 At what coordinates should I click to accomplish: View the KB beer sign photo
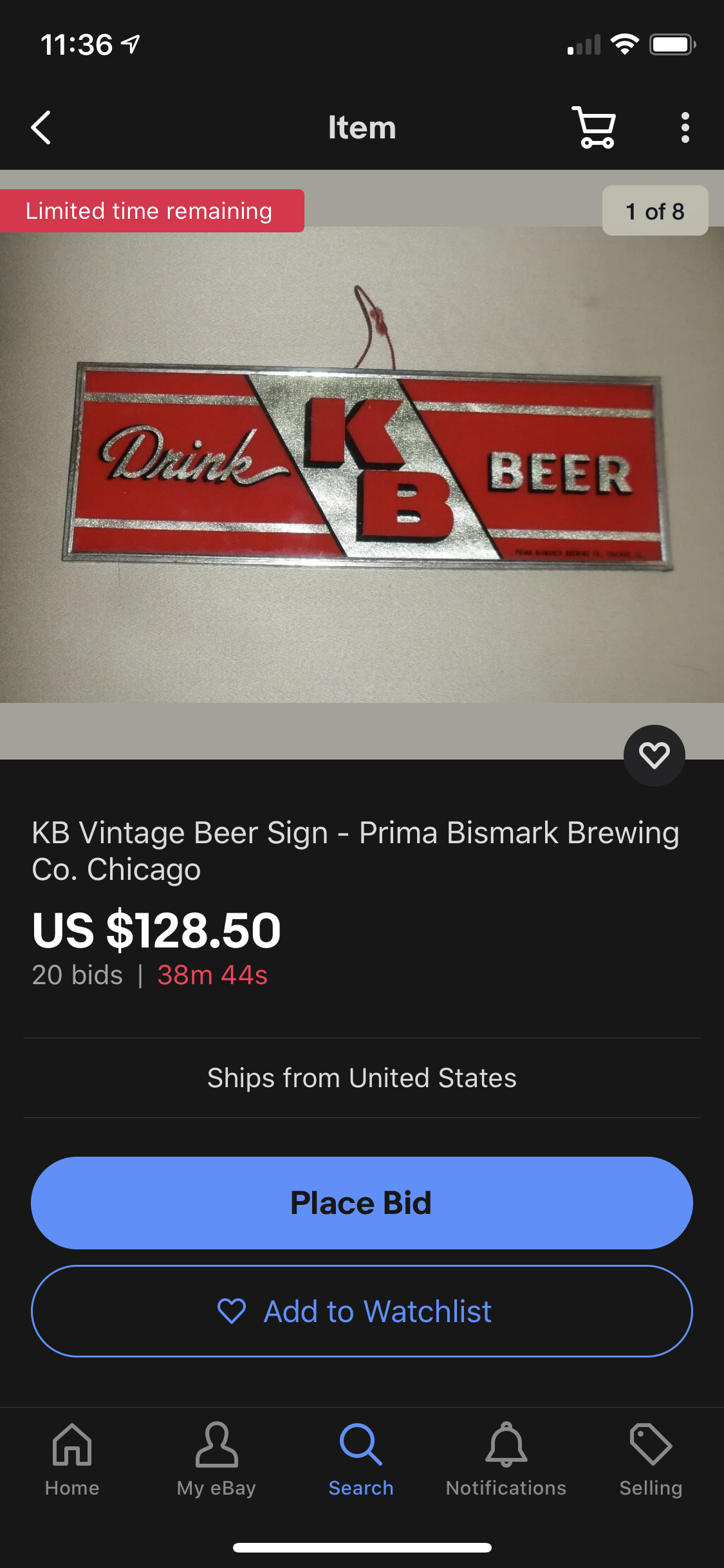362,465
